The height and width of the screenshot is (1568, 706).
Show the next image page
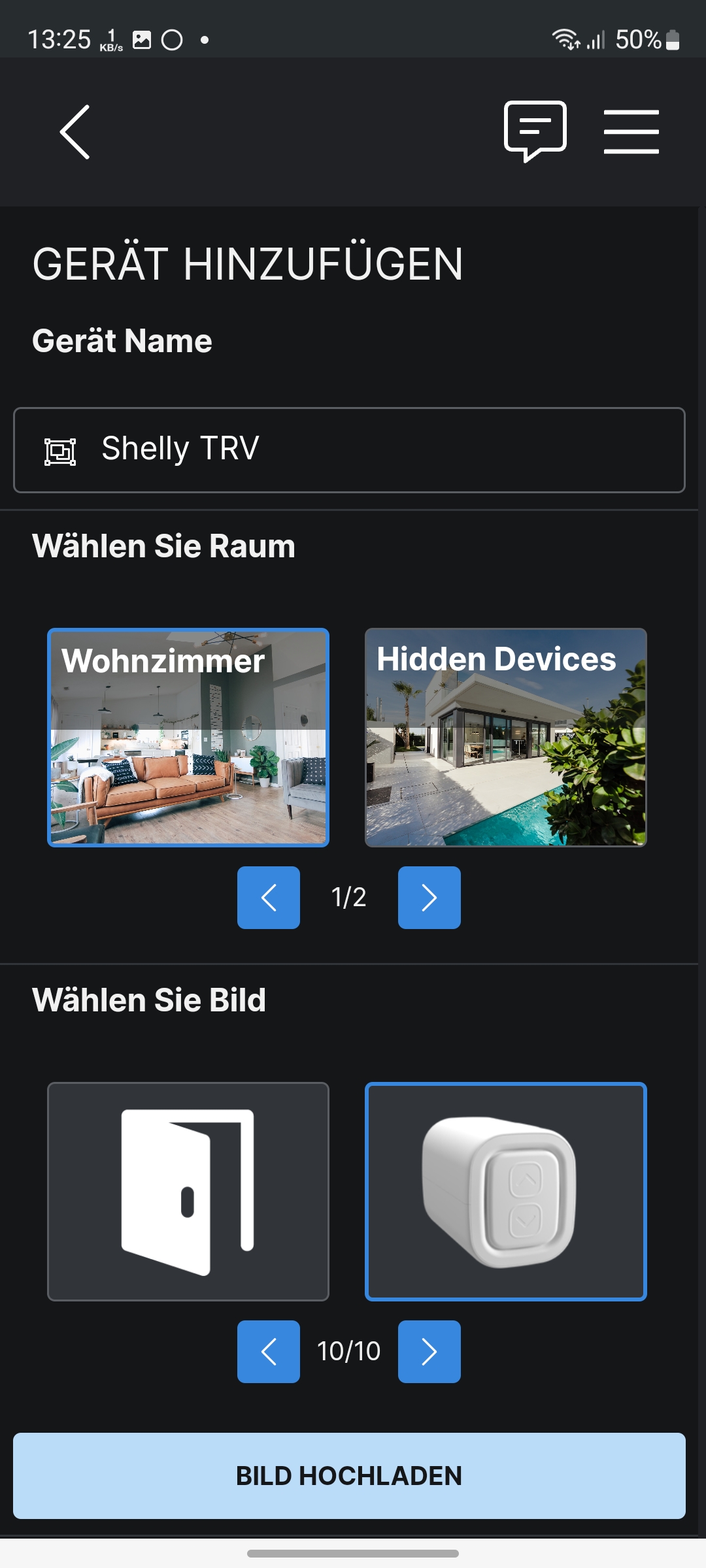click(429, 1352)
